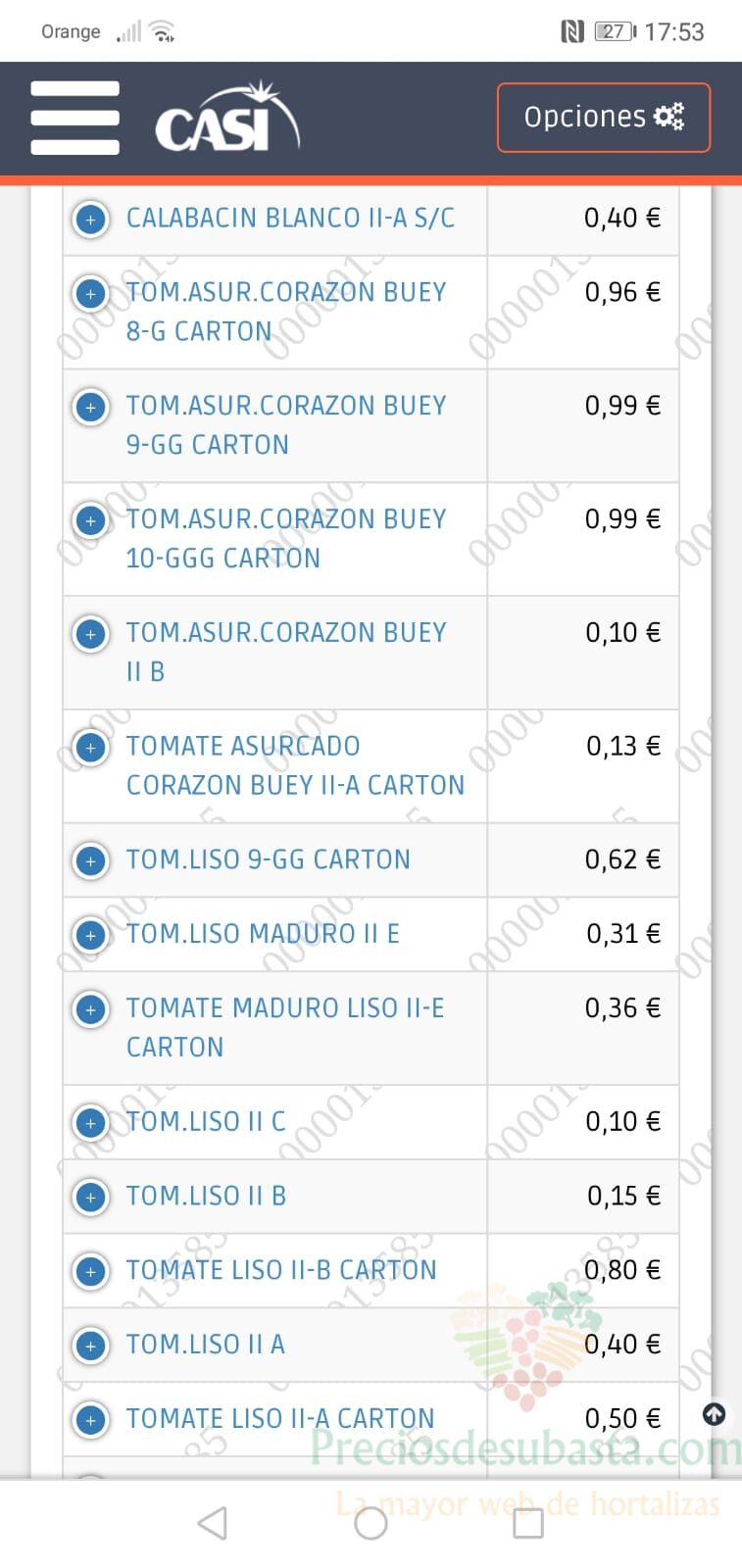Open the hamburger drawer menu
Viewport: 742px width, 1568px height.
pos(74,118)
